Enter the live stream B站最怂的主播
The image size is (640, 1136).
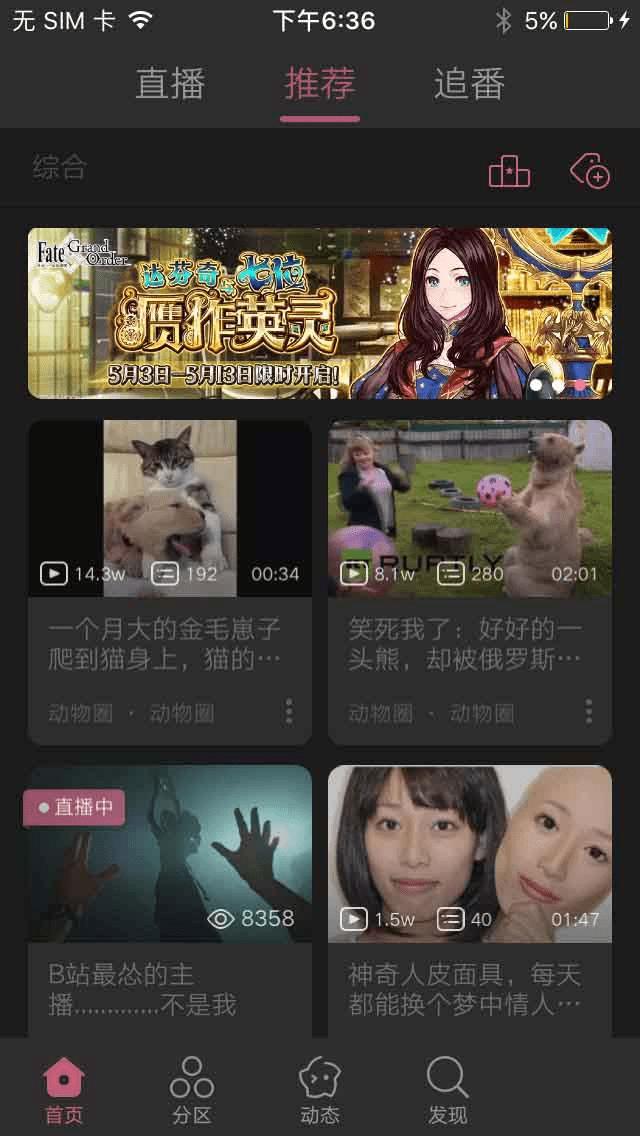[170, 853]
